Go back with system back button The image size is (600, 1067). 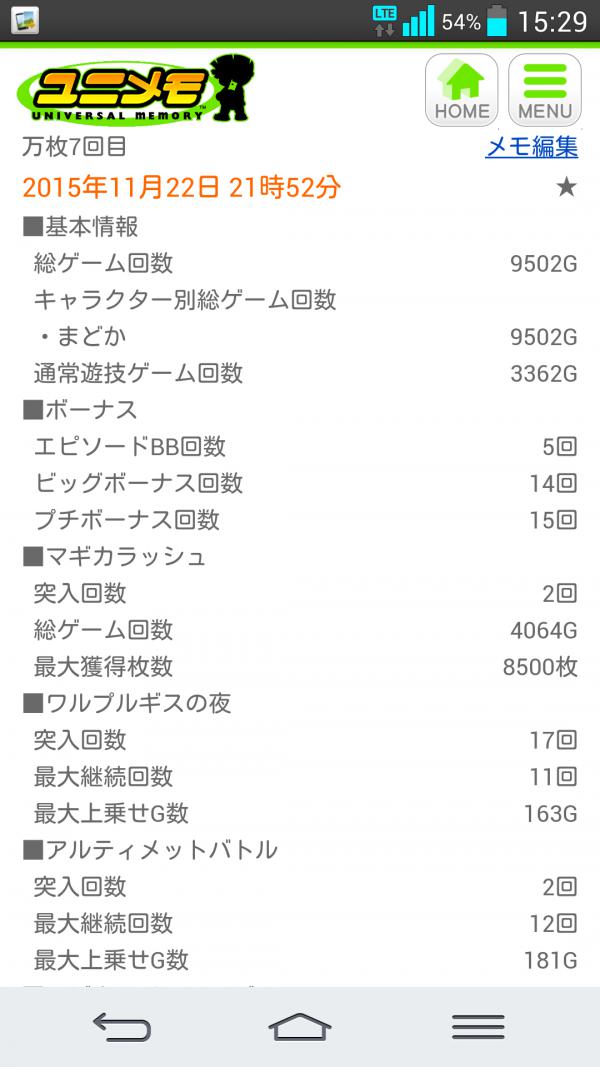121,1026
